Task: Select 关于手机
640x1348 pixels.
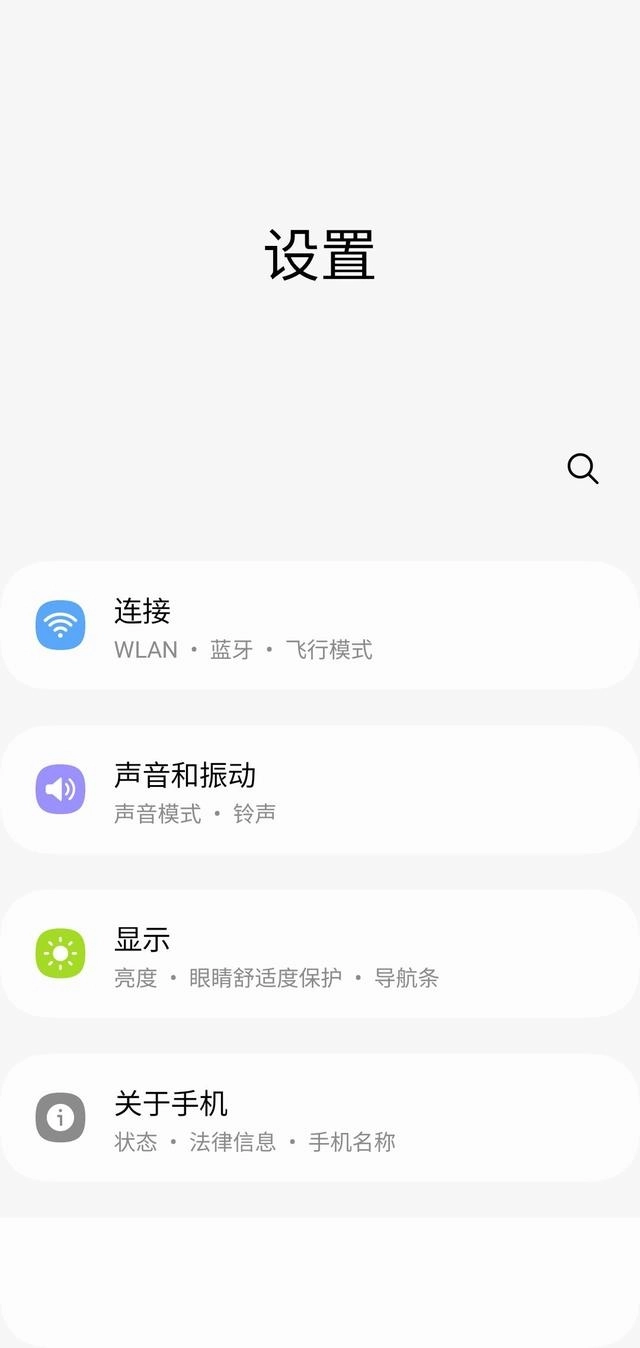Action: (320, 1118)
